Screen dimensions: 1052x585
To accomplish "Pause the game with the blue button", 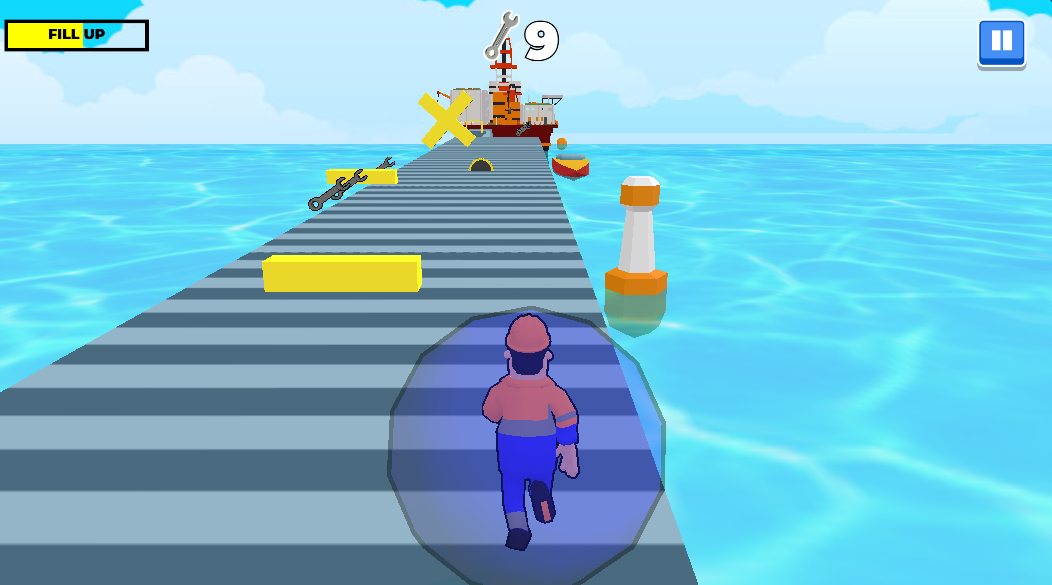I will click(x=1001, y=42).
